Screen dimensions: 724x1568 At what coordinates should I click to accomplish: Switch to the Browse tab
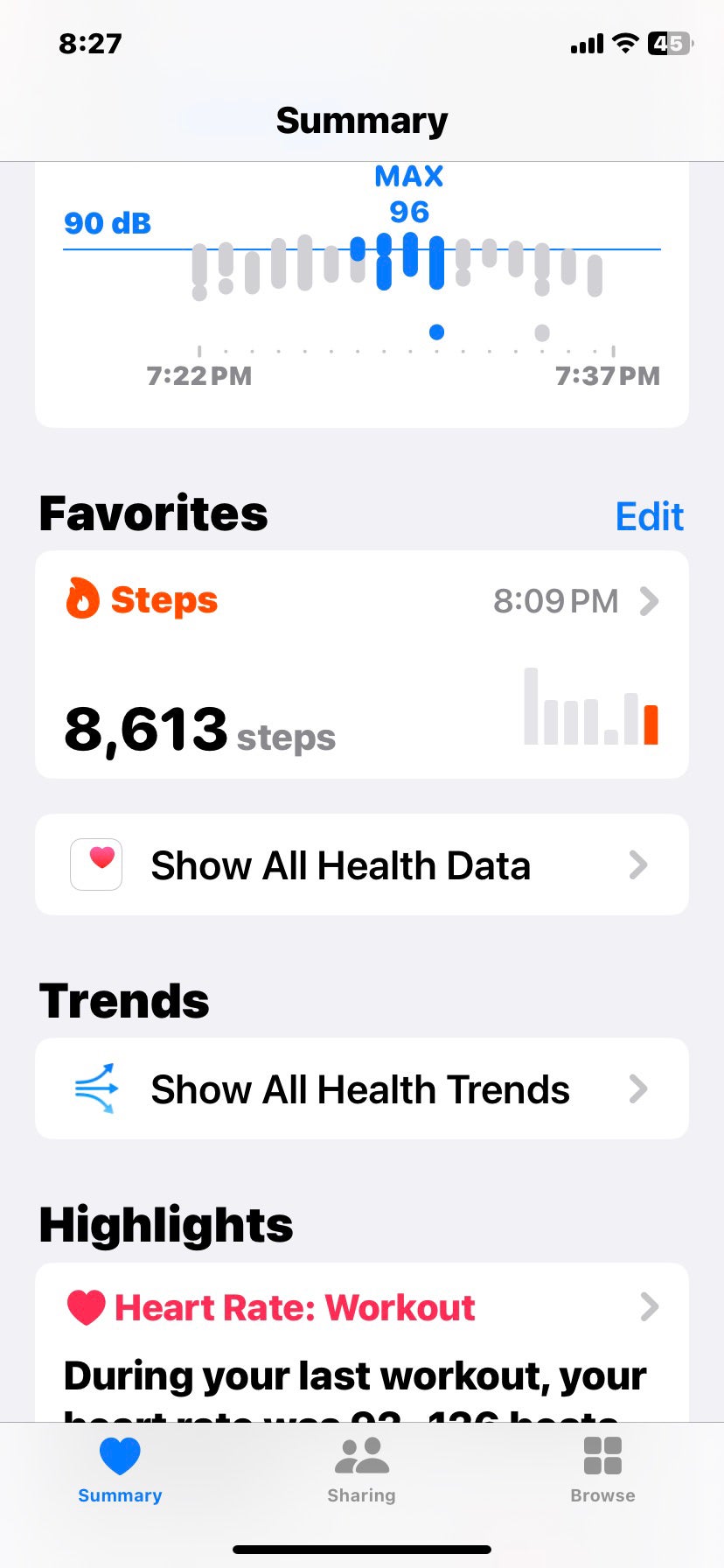pos(602,1470)
